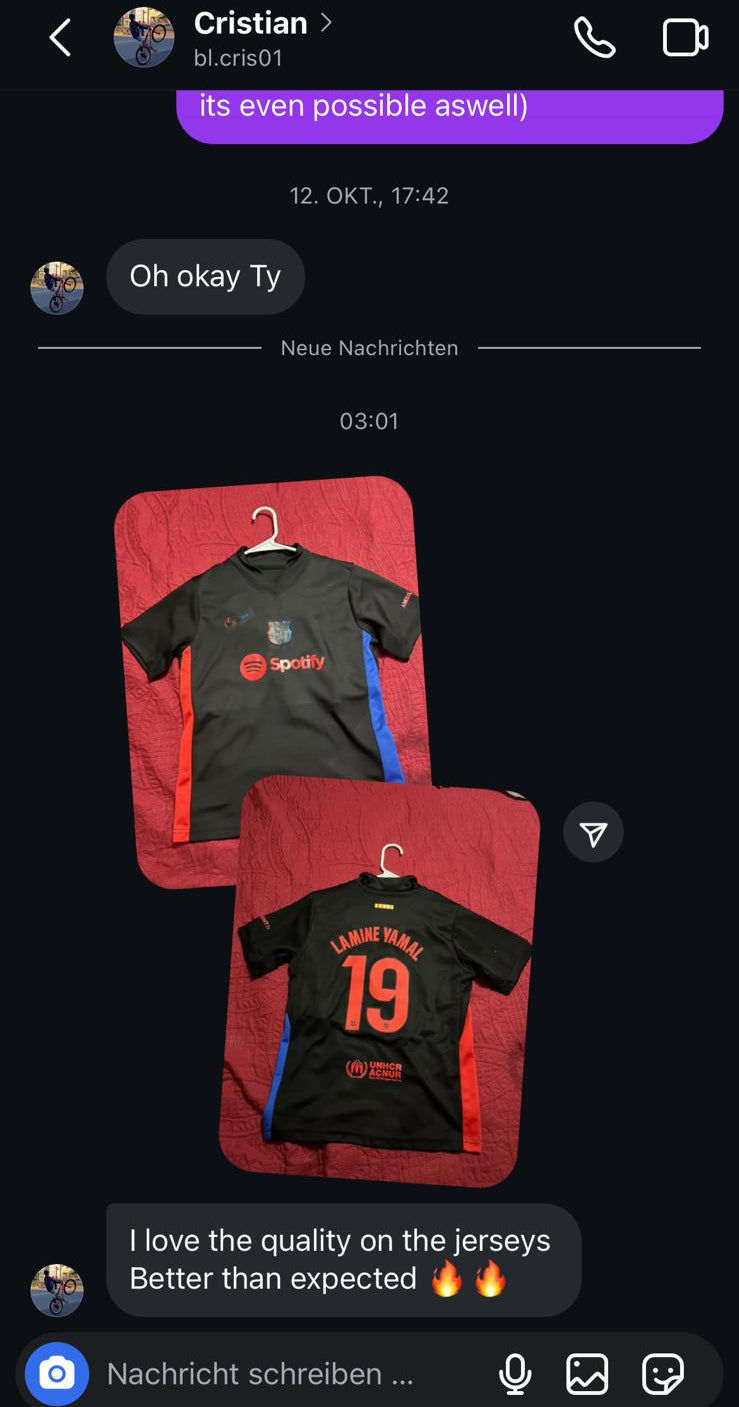
Task: Tap the back arrow to leave the chat
Action: coord(59,36)
